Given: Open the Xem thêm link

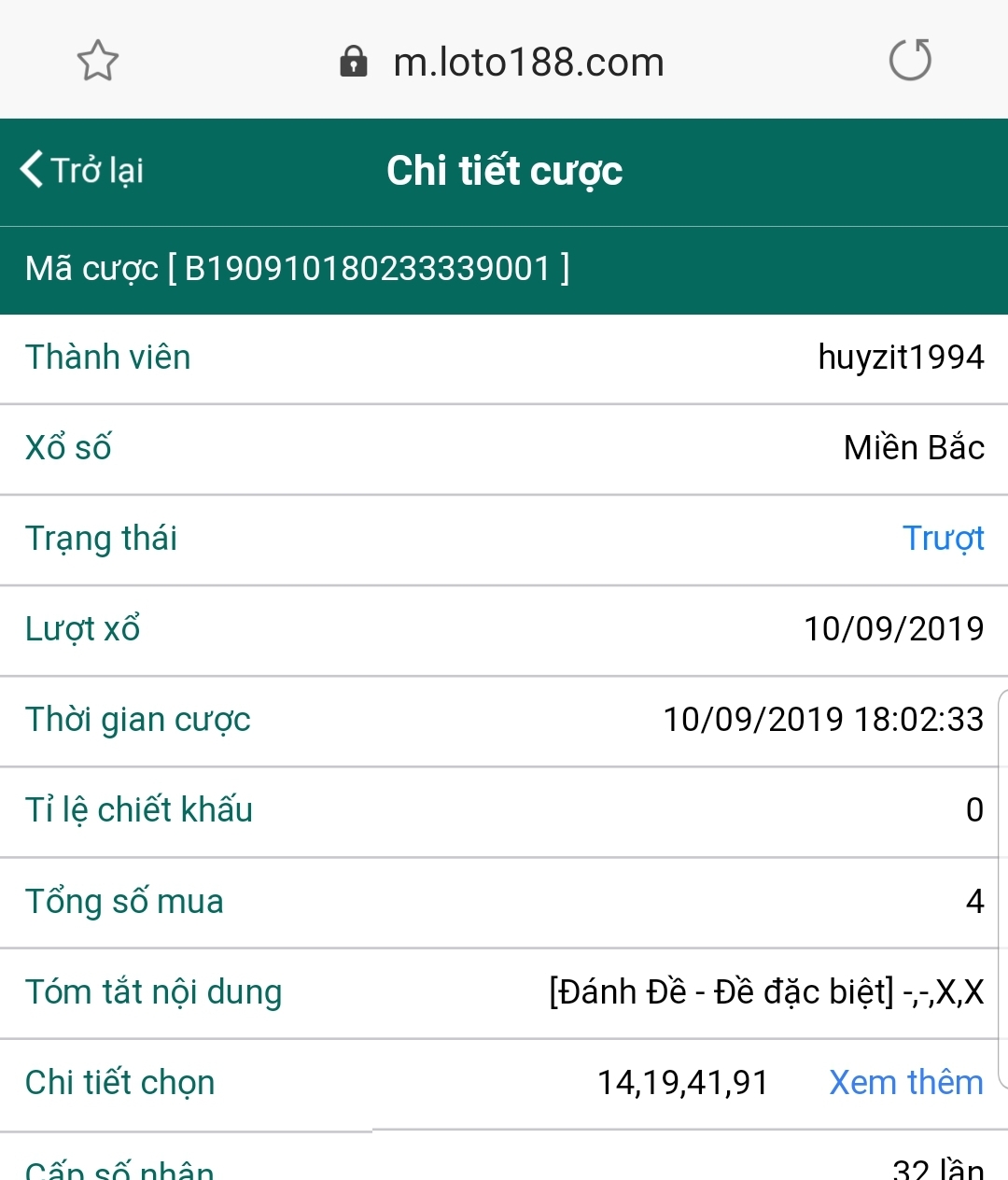Looking at the screenshot, I should tap(905, 1082).
